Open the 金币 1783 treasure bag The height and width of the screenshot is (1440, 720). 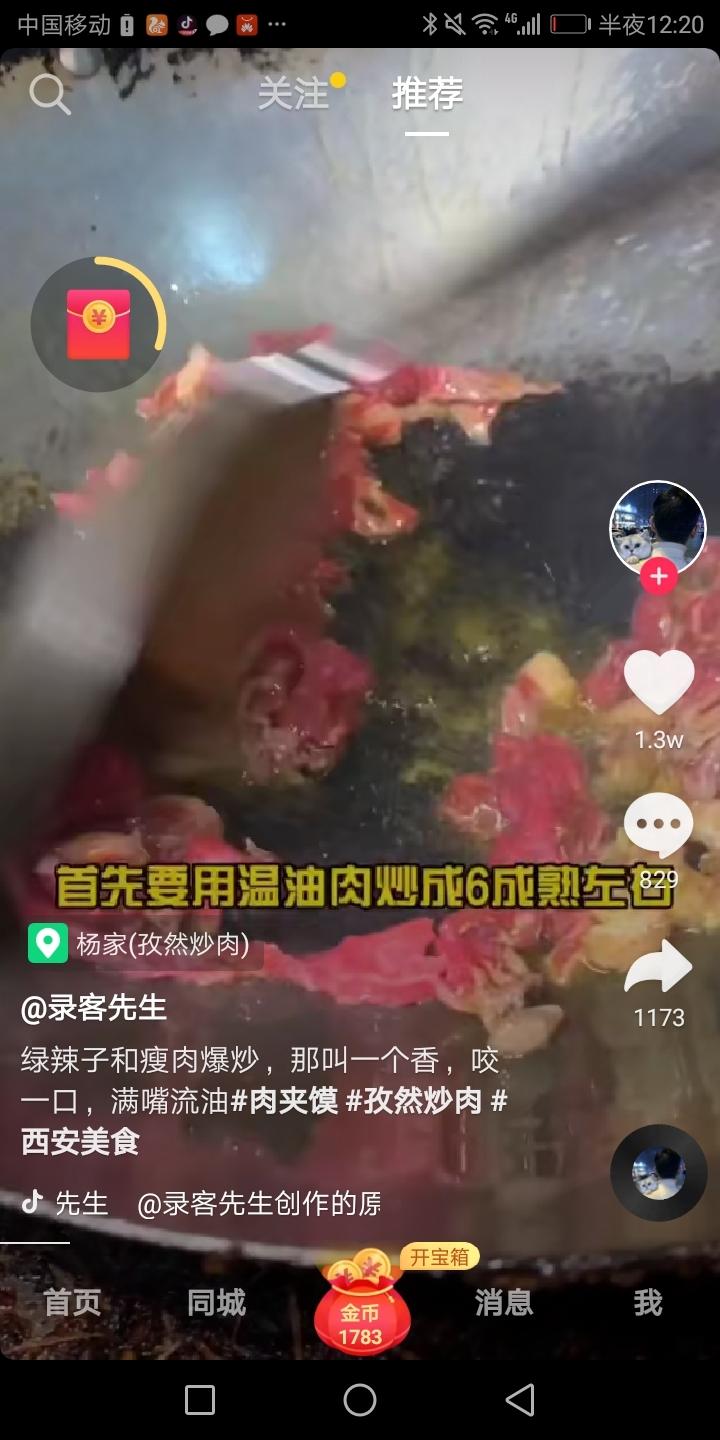coord(360,1310)
